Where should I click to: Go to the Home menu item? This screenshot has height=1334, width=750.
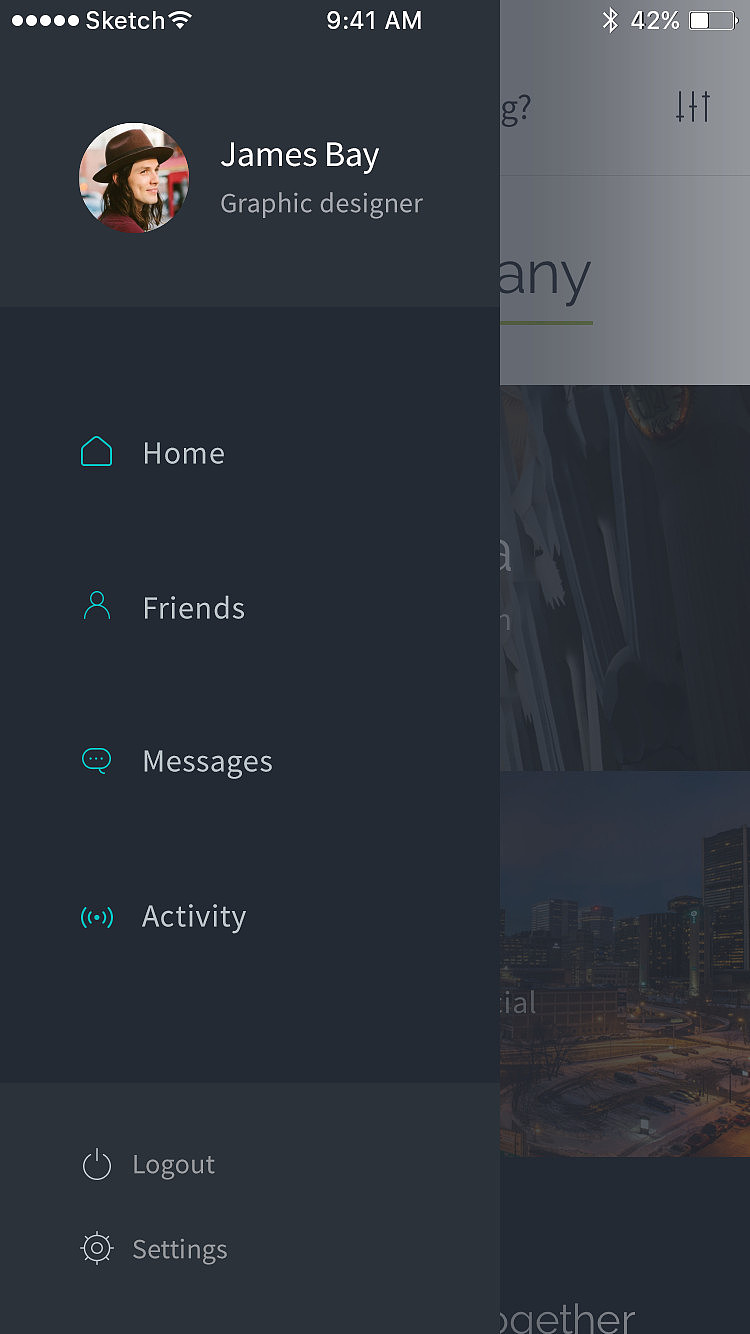coord(183,453)
